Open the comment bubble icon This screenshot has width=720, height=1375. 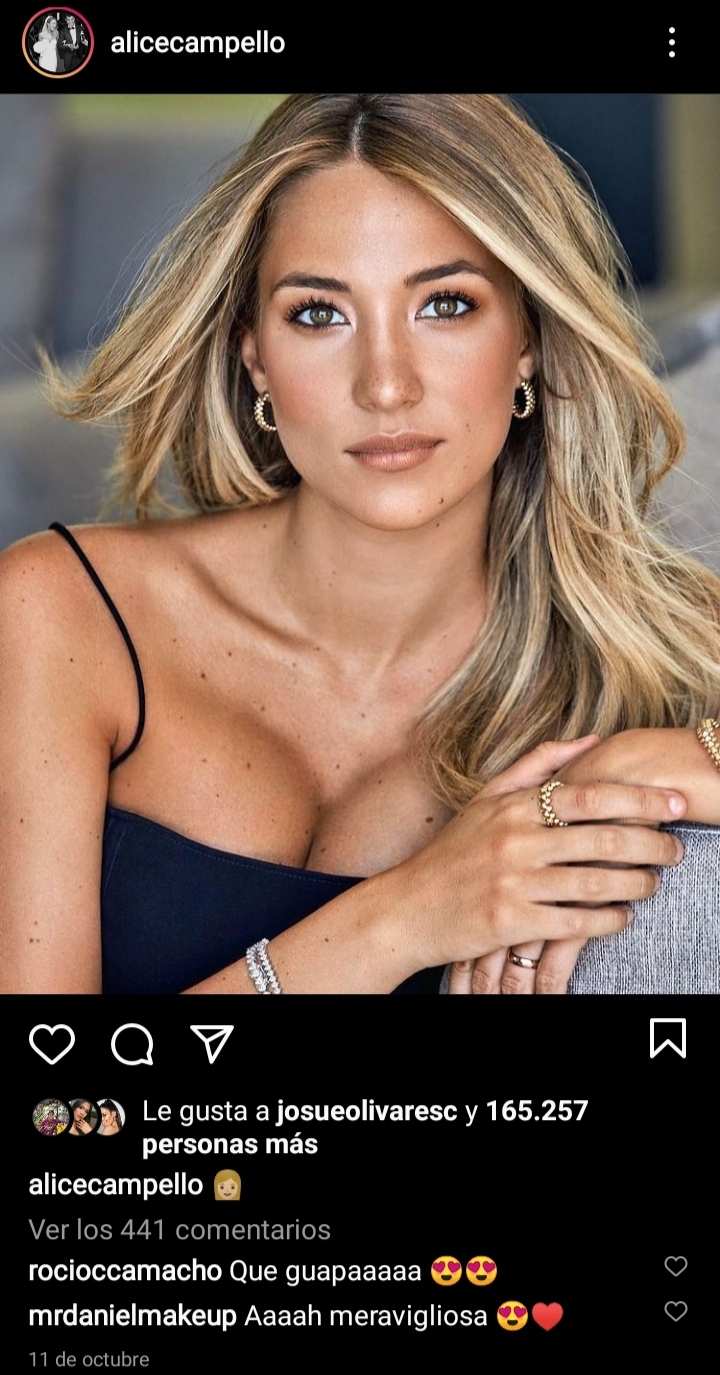(132, 1044)
